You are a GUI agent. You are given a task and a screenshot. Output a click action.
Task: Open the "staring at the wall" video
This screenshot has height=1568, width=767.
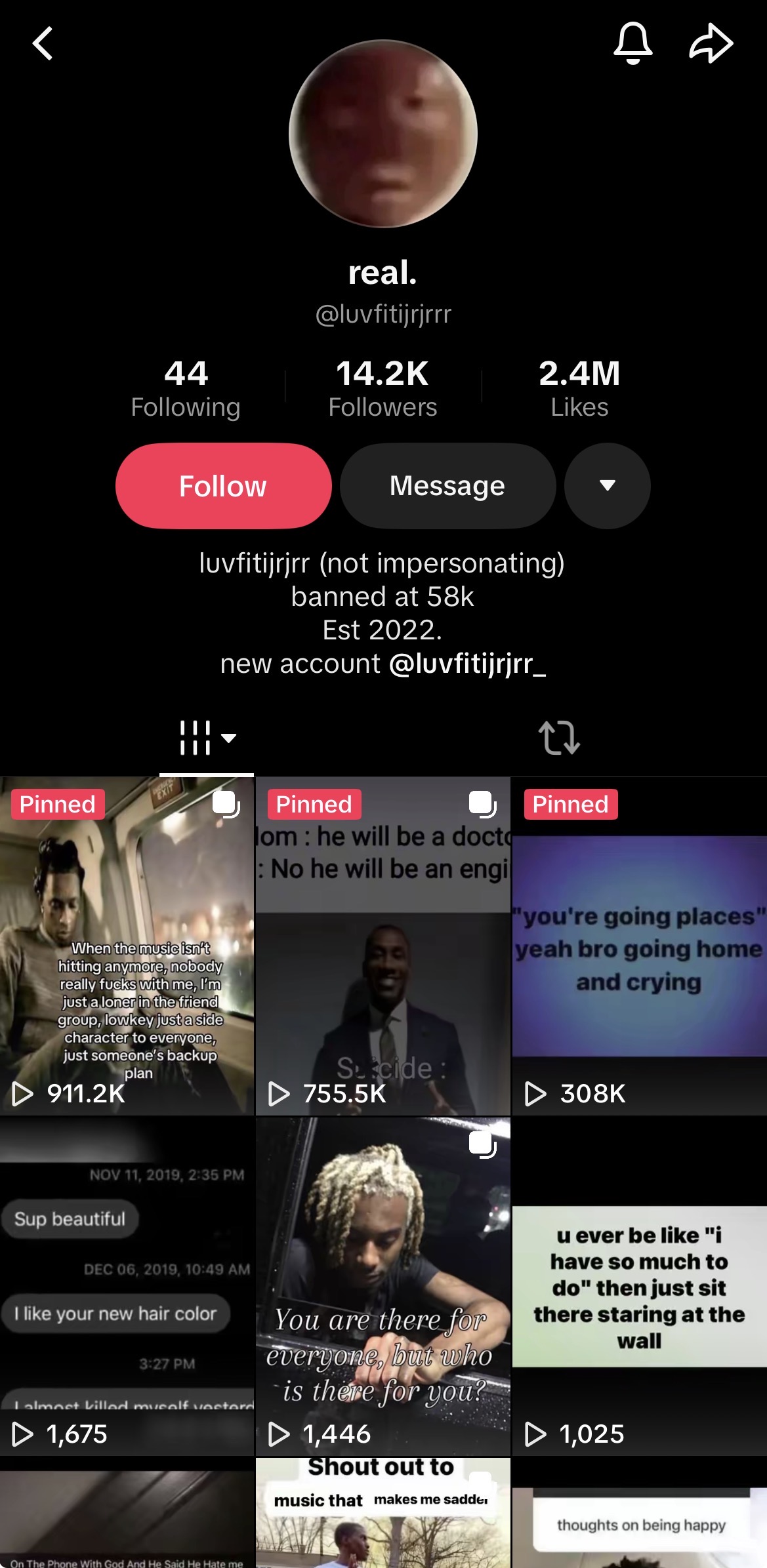639,1285
